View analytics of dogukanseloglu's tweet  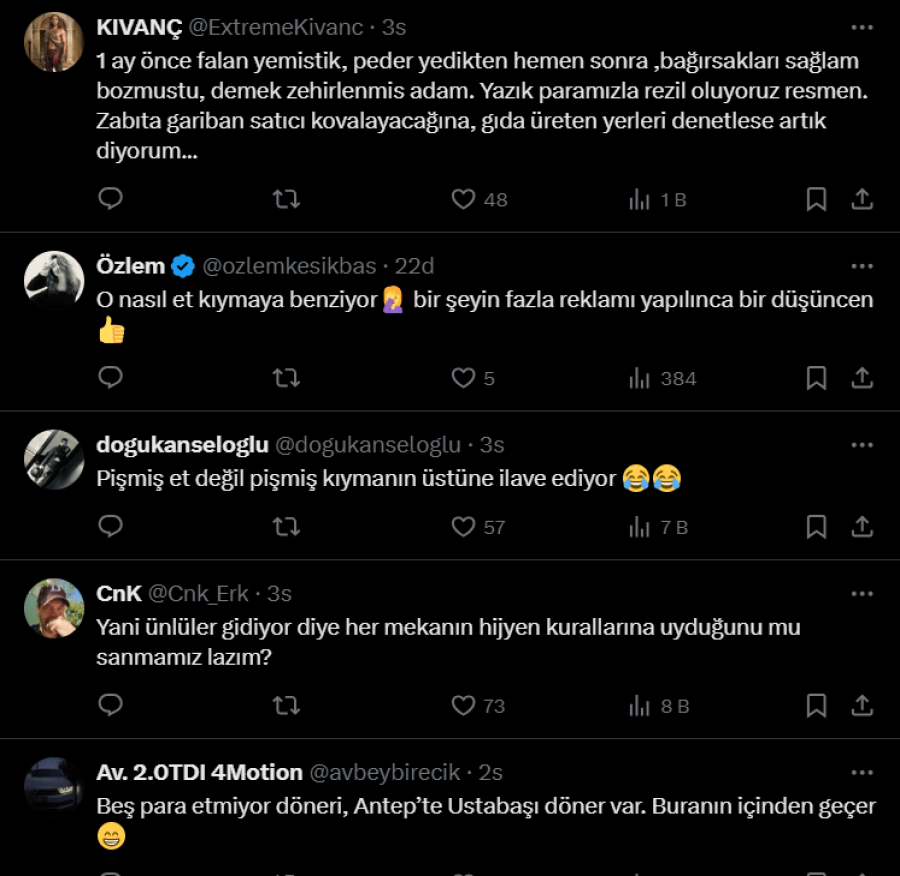[640, 527]
